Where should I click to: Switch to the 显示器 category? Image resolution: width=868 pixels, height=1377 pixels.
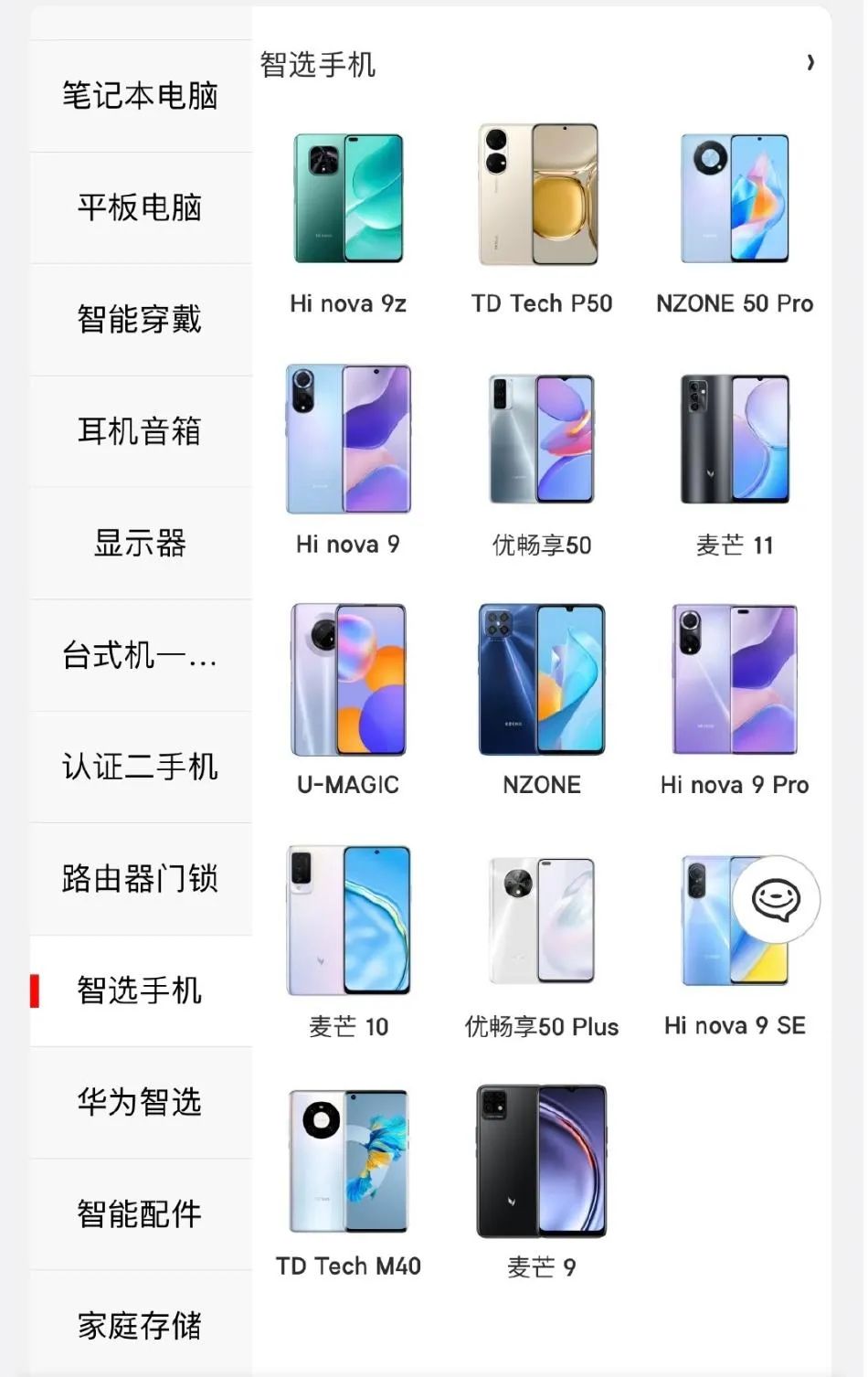tap(139, 543)
